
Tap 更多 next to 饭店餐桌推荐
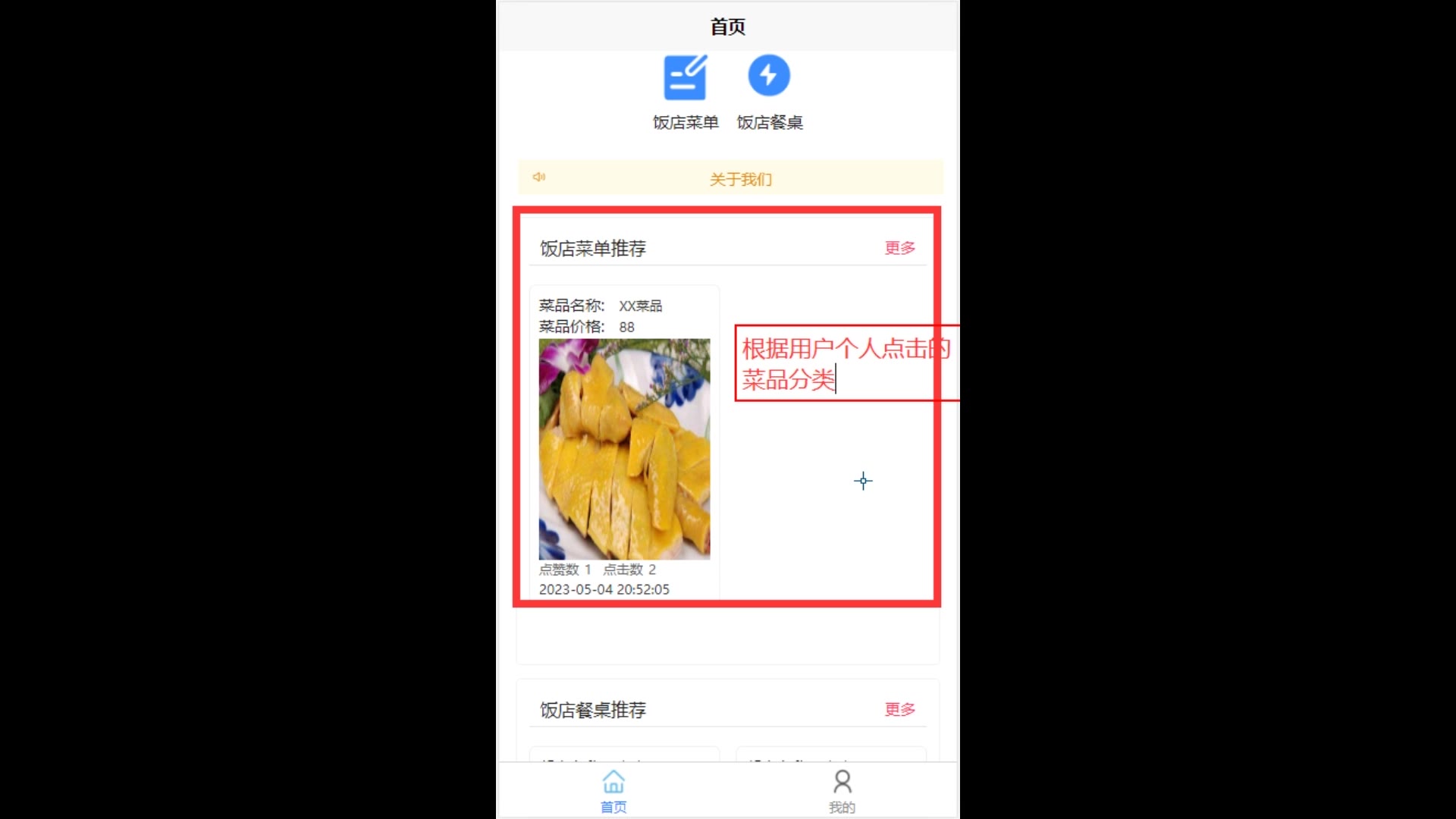coord(899,709)
